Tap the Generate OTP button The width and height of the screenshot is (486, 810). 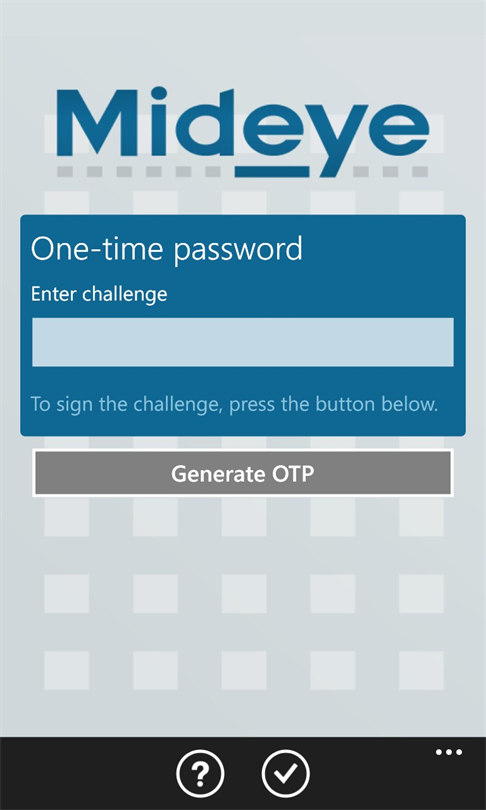(x=243, y=473)
